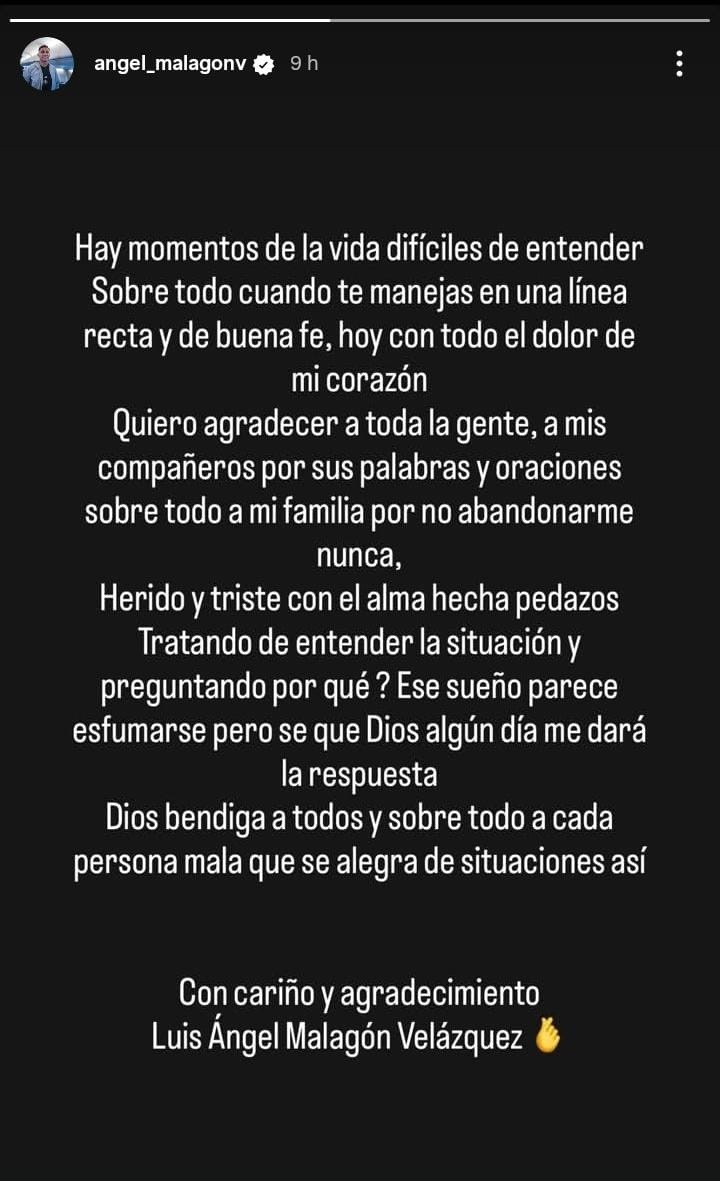Open angel_malagonv's profile picture
Screen dimensions: 720x1181
45,62
